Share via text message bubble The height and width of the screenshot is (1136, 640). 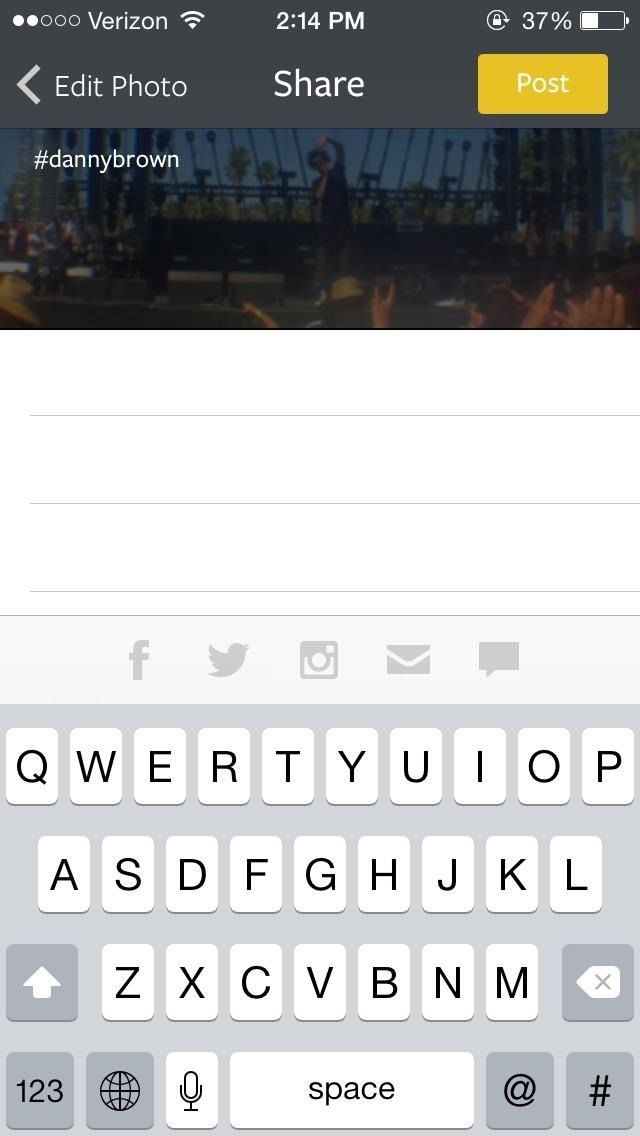click(x=498, y=659)
